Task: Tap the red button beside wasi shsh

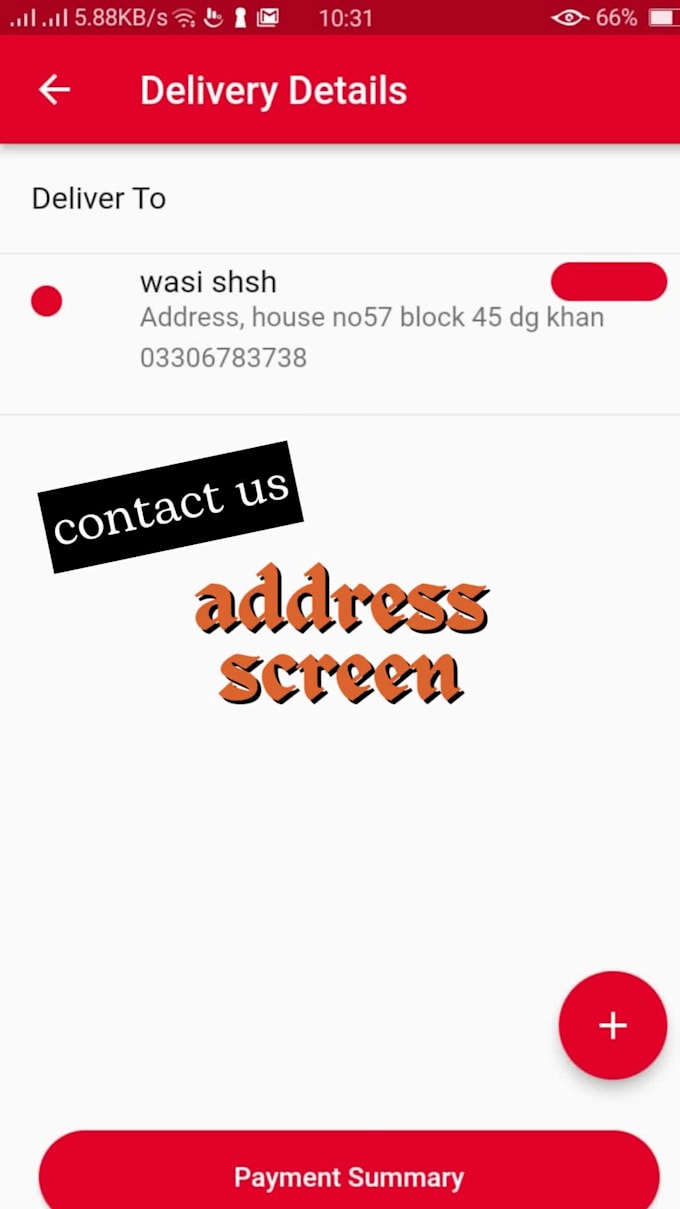Action: tap(608, 282)
